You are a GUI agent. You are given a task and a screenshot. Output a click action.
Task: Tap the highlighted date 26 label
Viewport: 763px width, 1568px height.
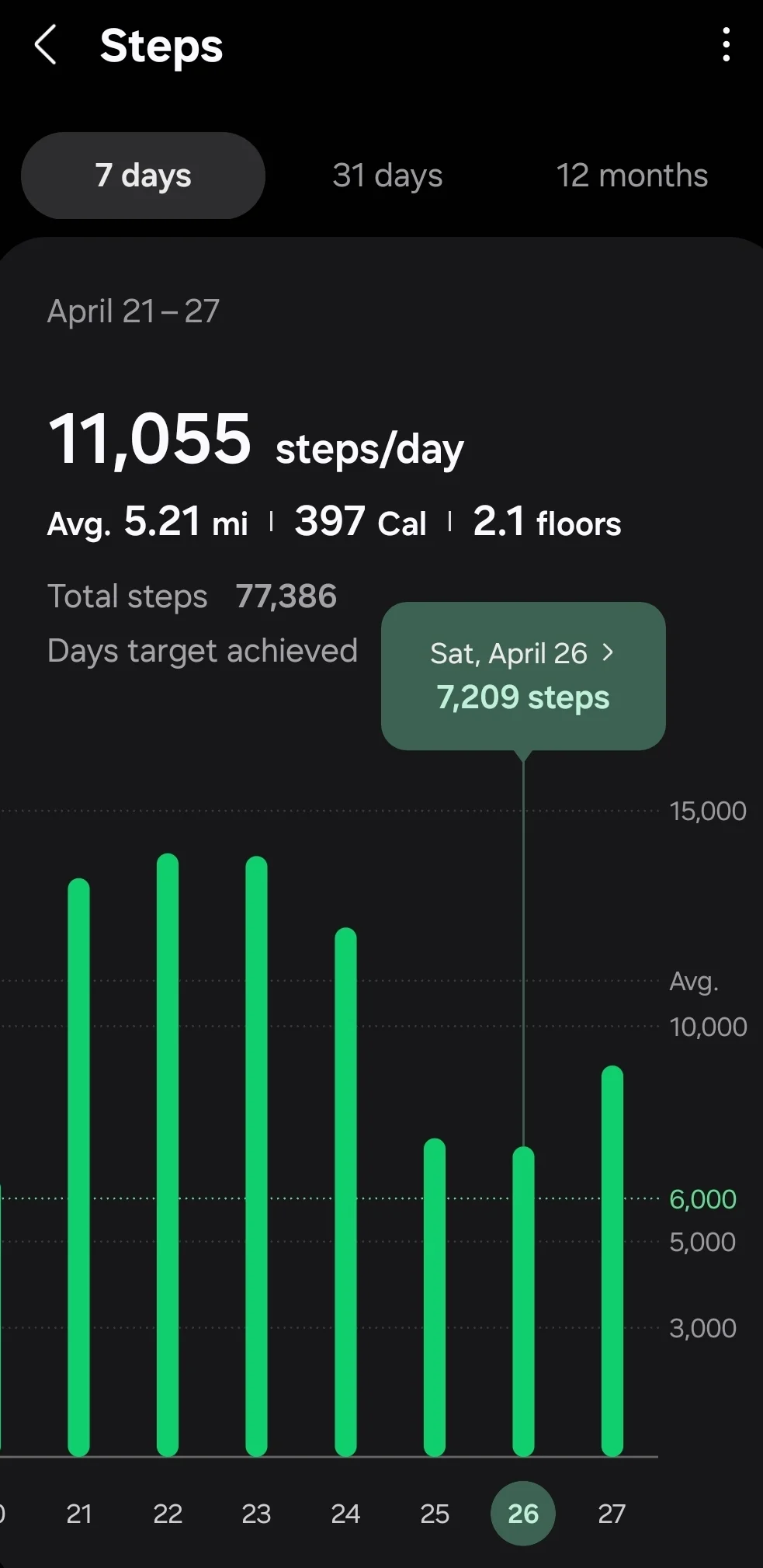[x=523, y=1514]
